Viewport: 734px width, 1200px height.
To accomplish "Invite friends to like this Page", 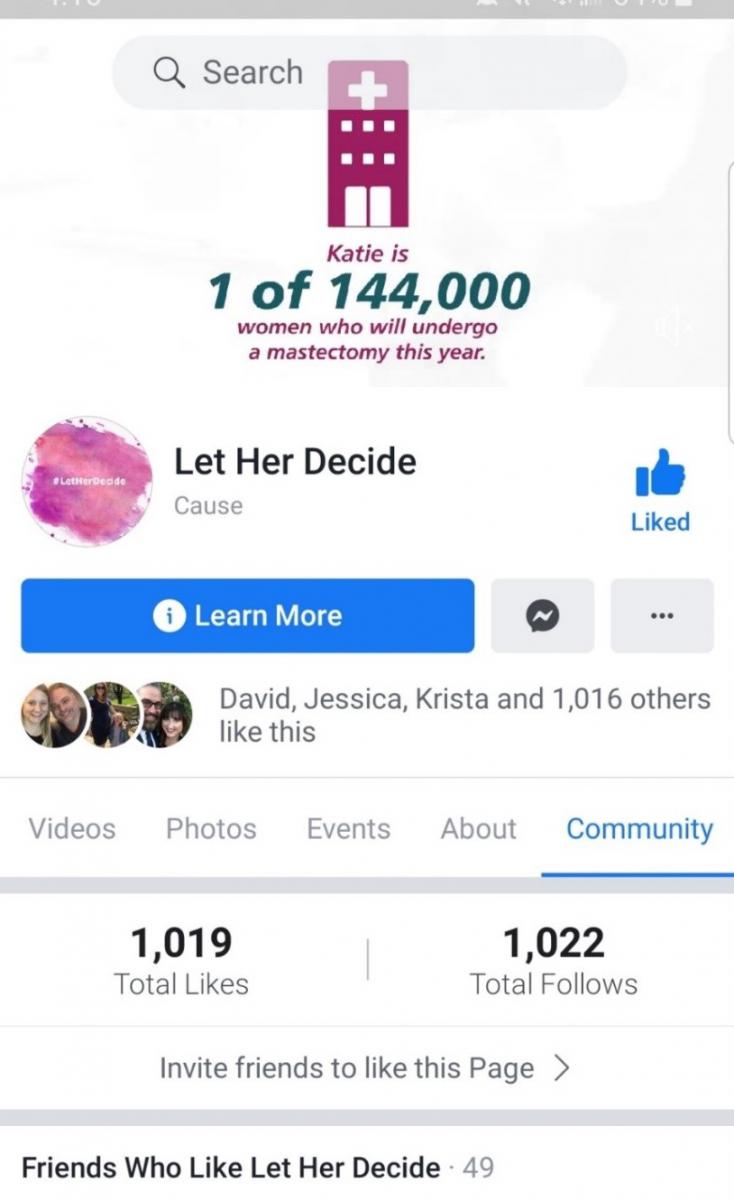I will coord(365,1068).
